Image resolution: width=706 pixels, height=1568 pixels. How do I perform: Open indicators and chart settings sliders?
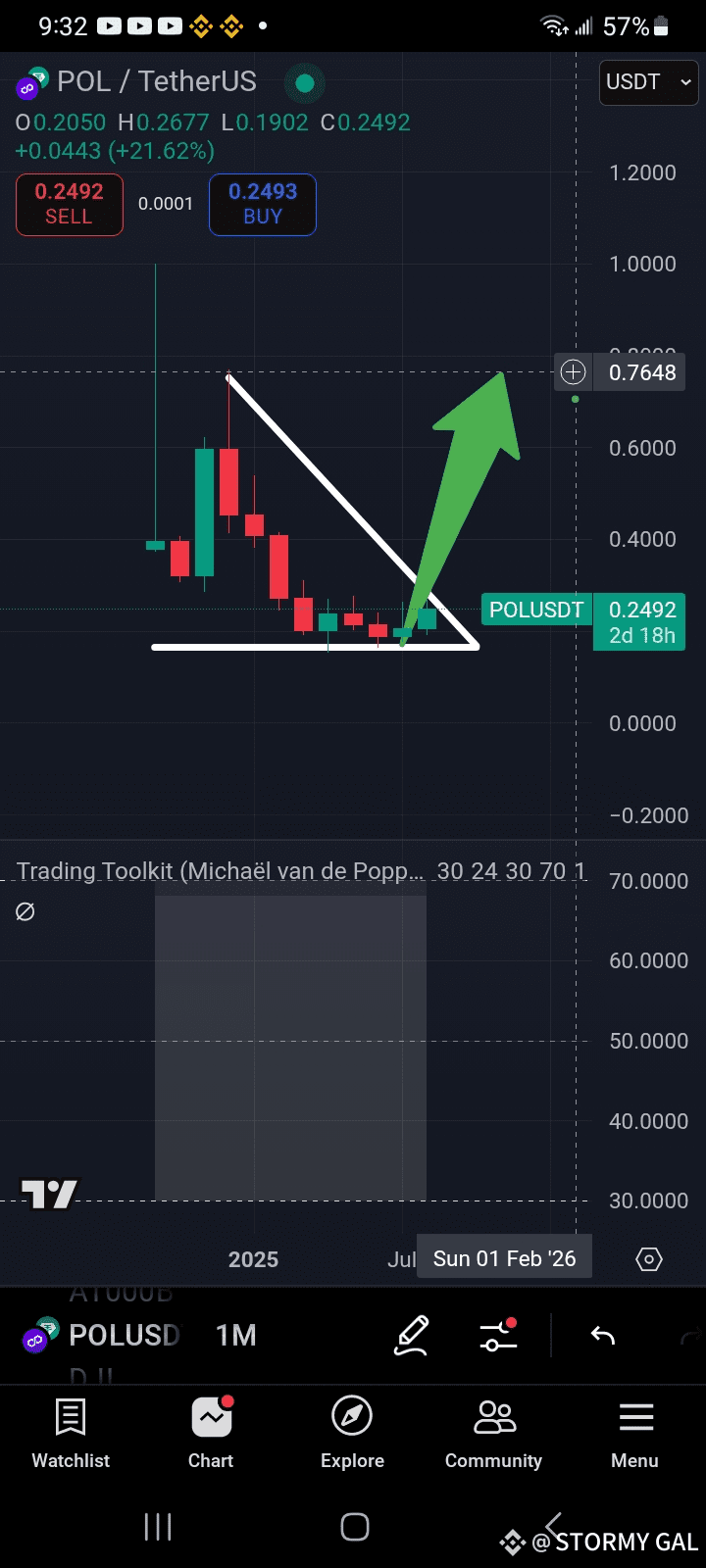tap(498, 1336)
